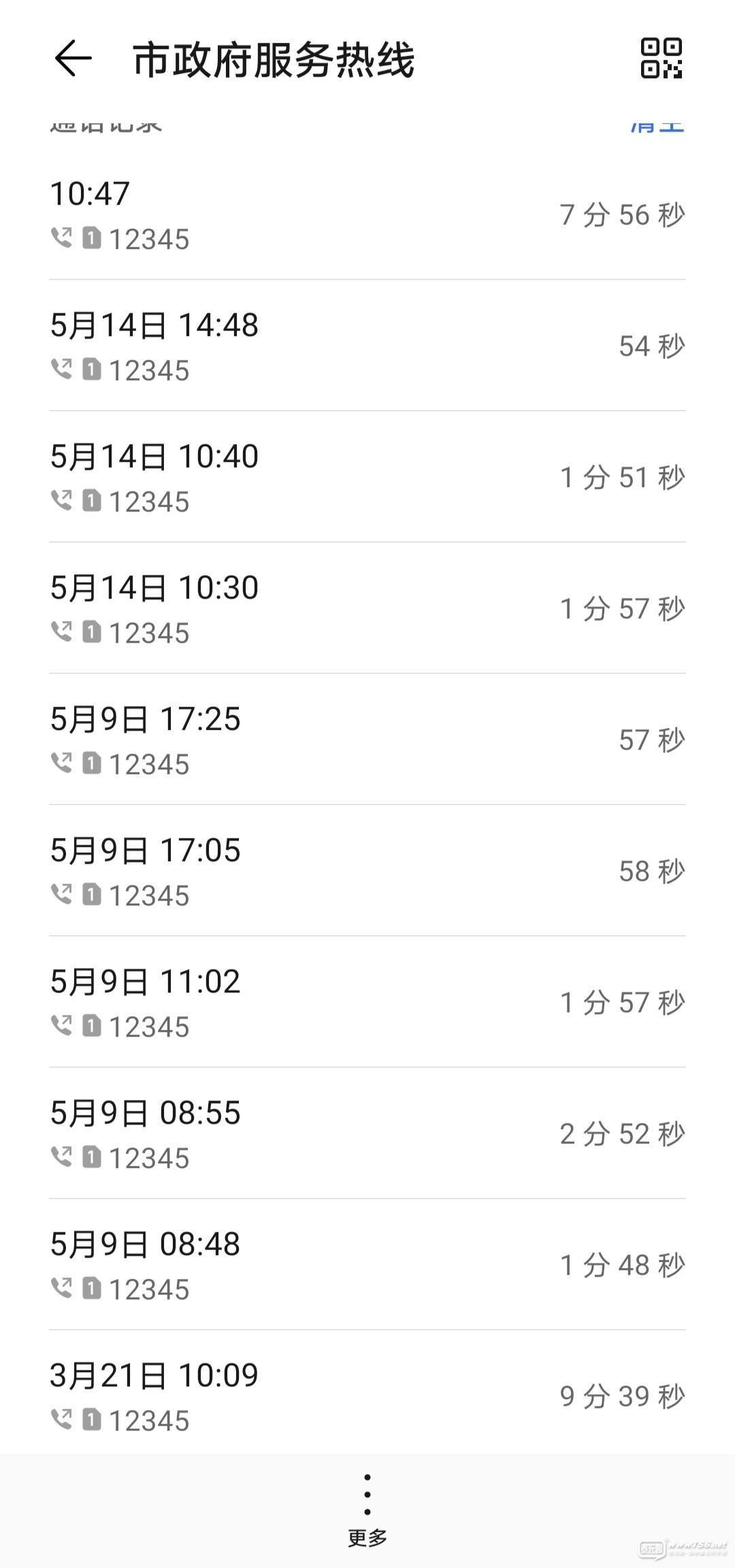Open the 更多 menu

pos(367,1510)
